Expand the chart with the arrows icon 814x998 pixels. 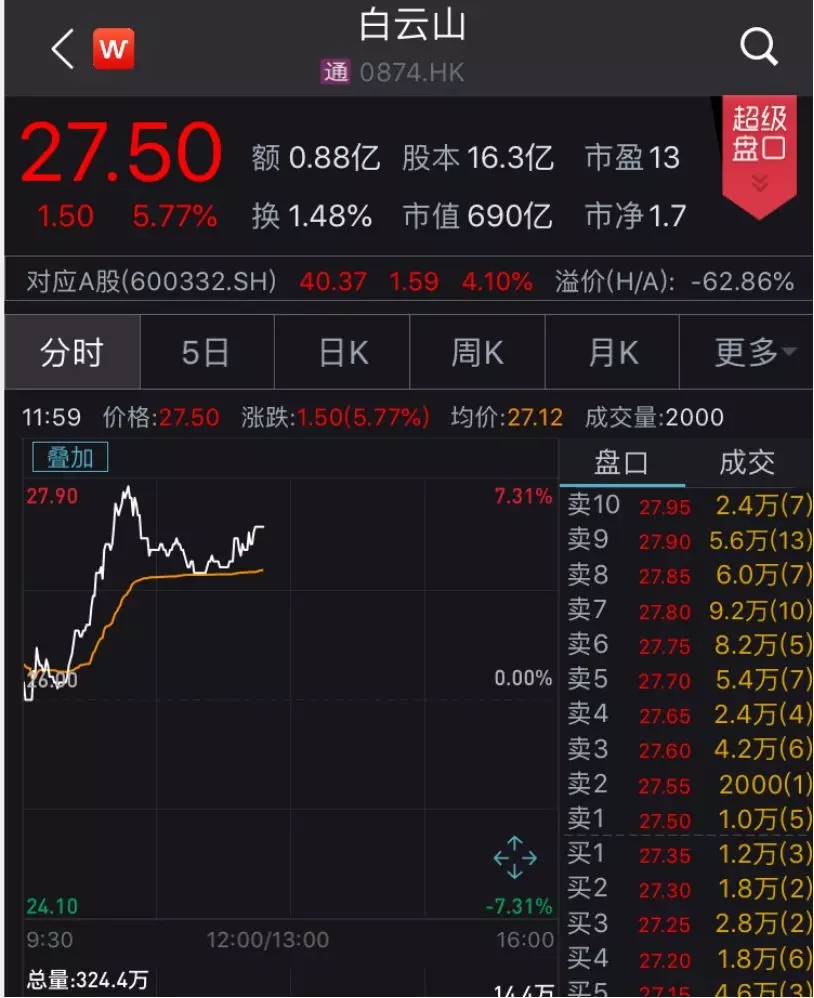(515, 858)
